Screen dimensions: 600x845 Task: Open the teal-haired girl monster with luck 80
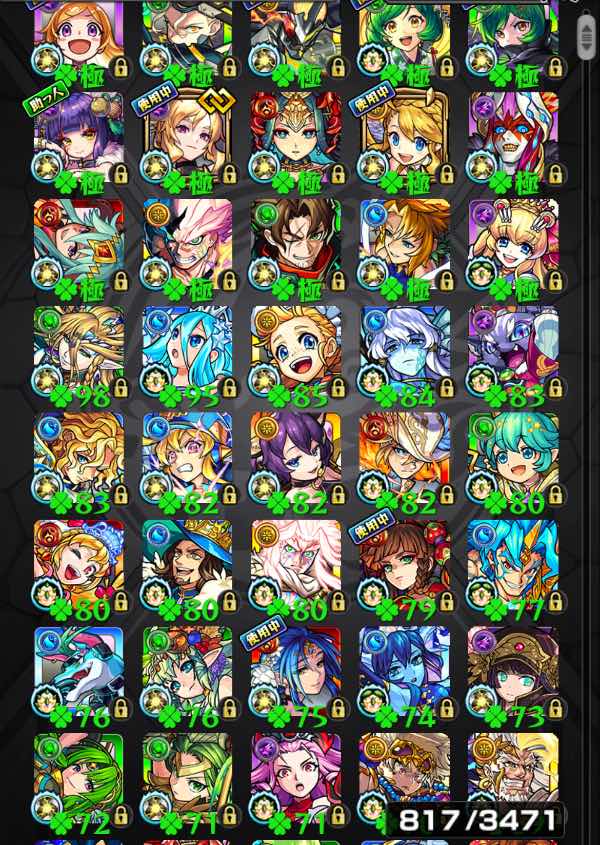pos(512,456)
